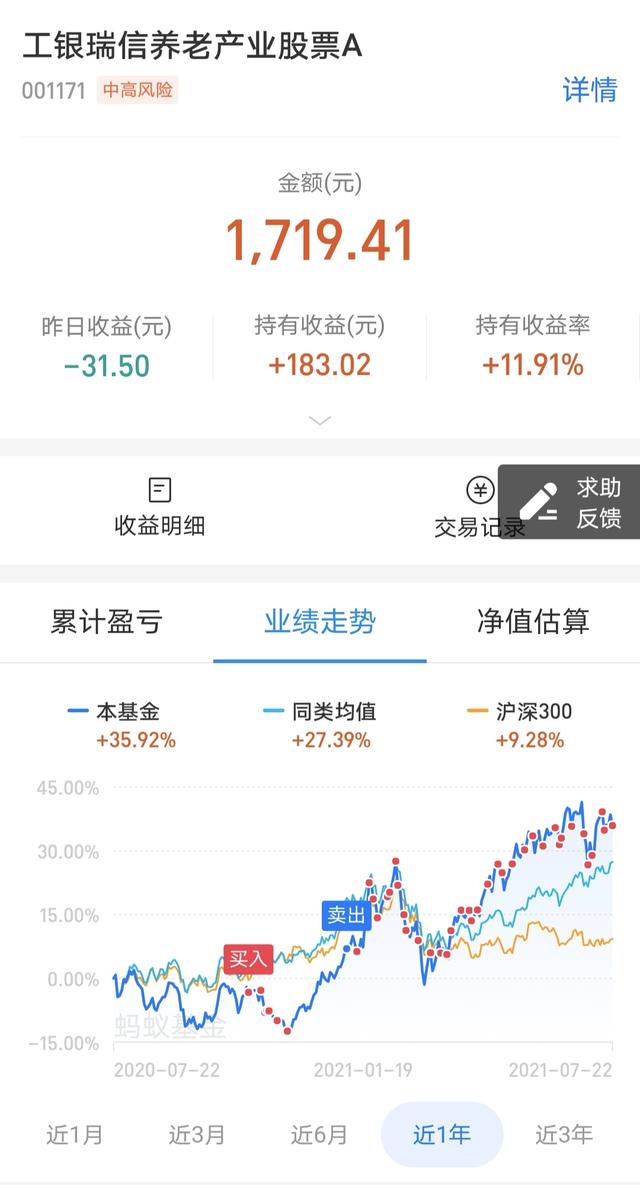Select the 业绩走势 tab

point(320,622)
